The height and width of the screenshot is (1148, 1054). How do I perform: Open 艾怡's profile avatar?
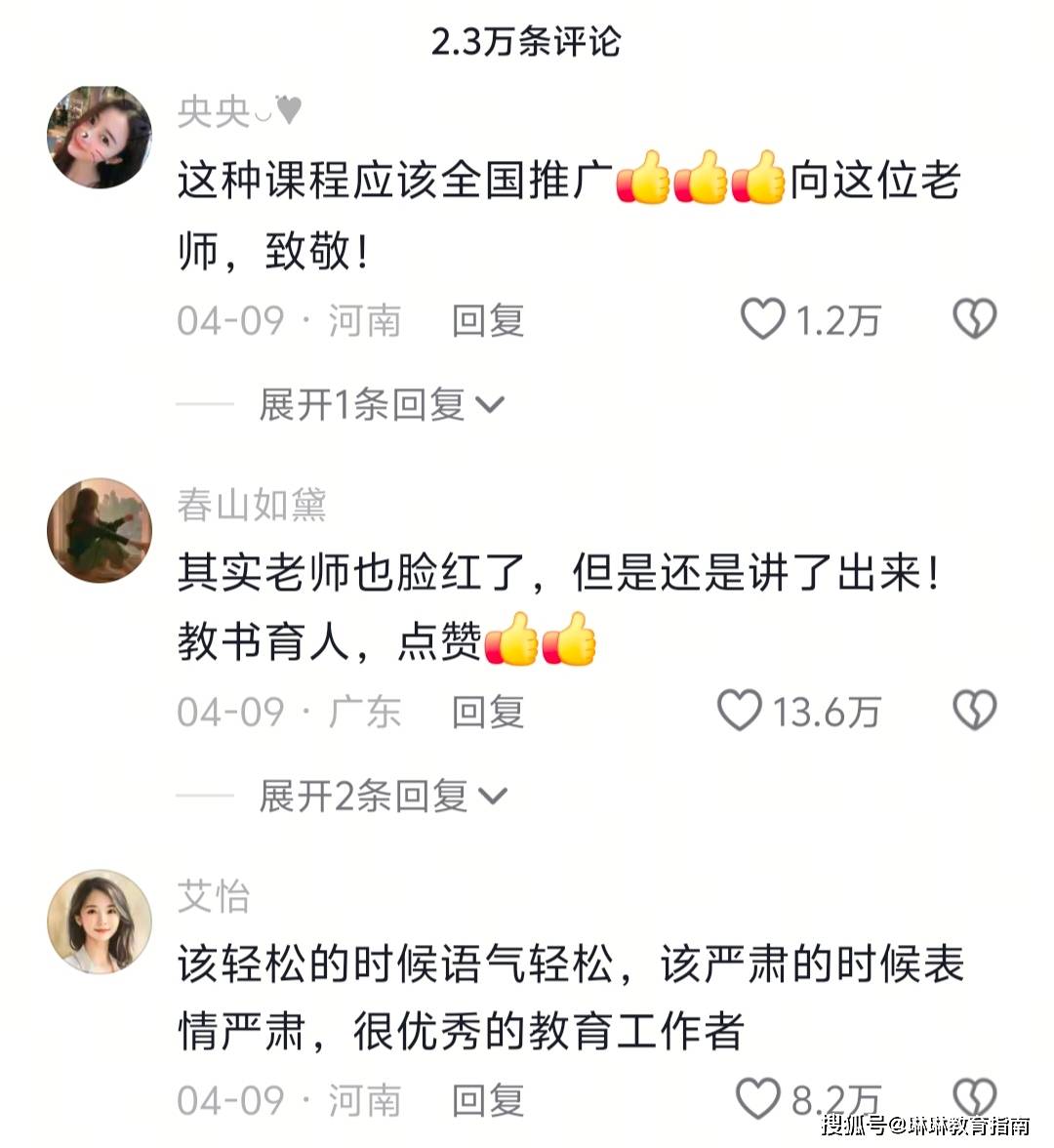tap(100, 922)
